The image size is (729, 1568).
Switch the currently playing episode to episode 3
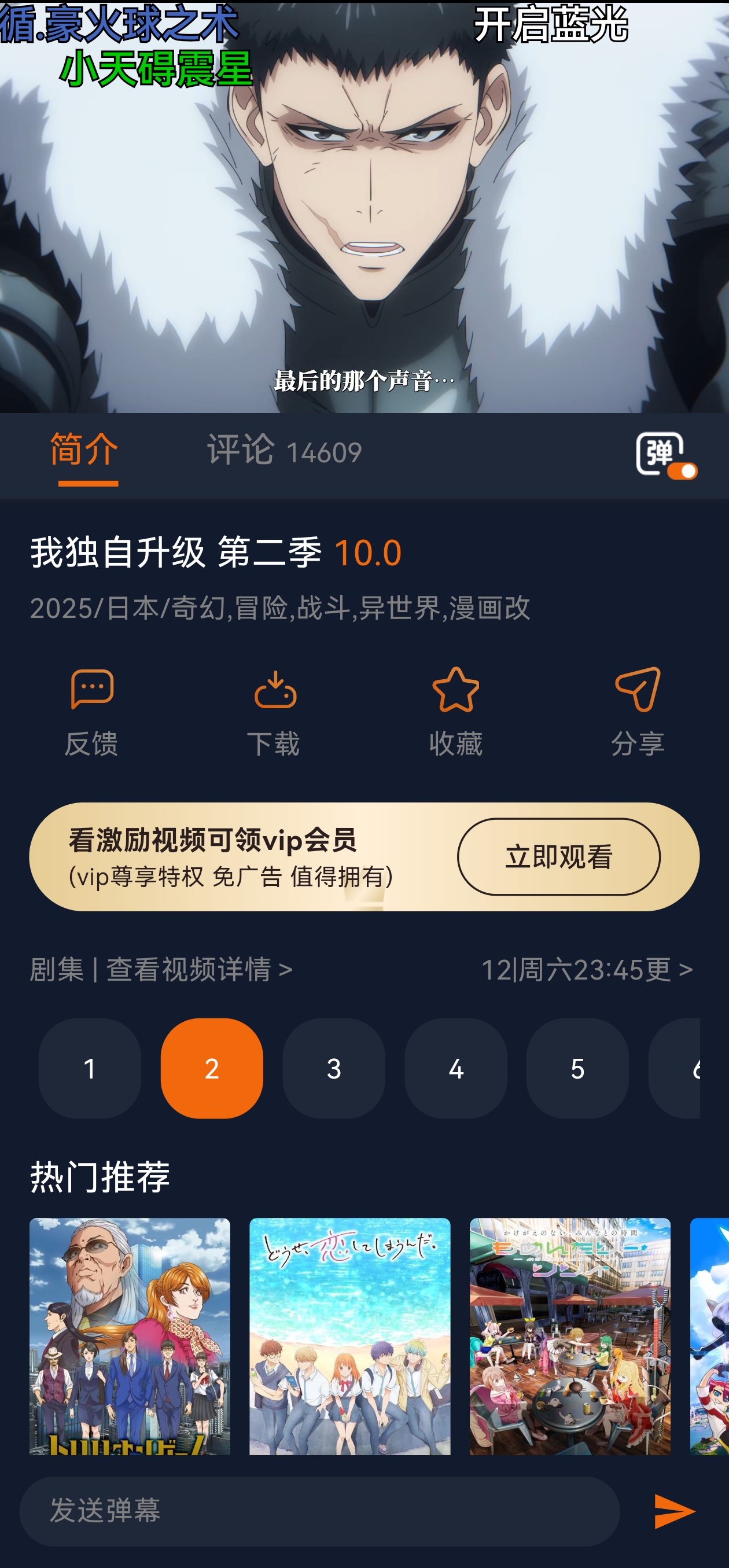[x=333, y=1067]
